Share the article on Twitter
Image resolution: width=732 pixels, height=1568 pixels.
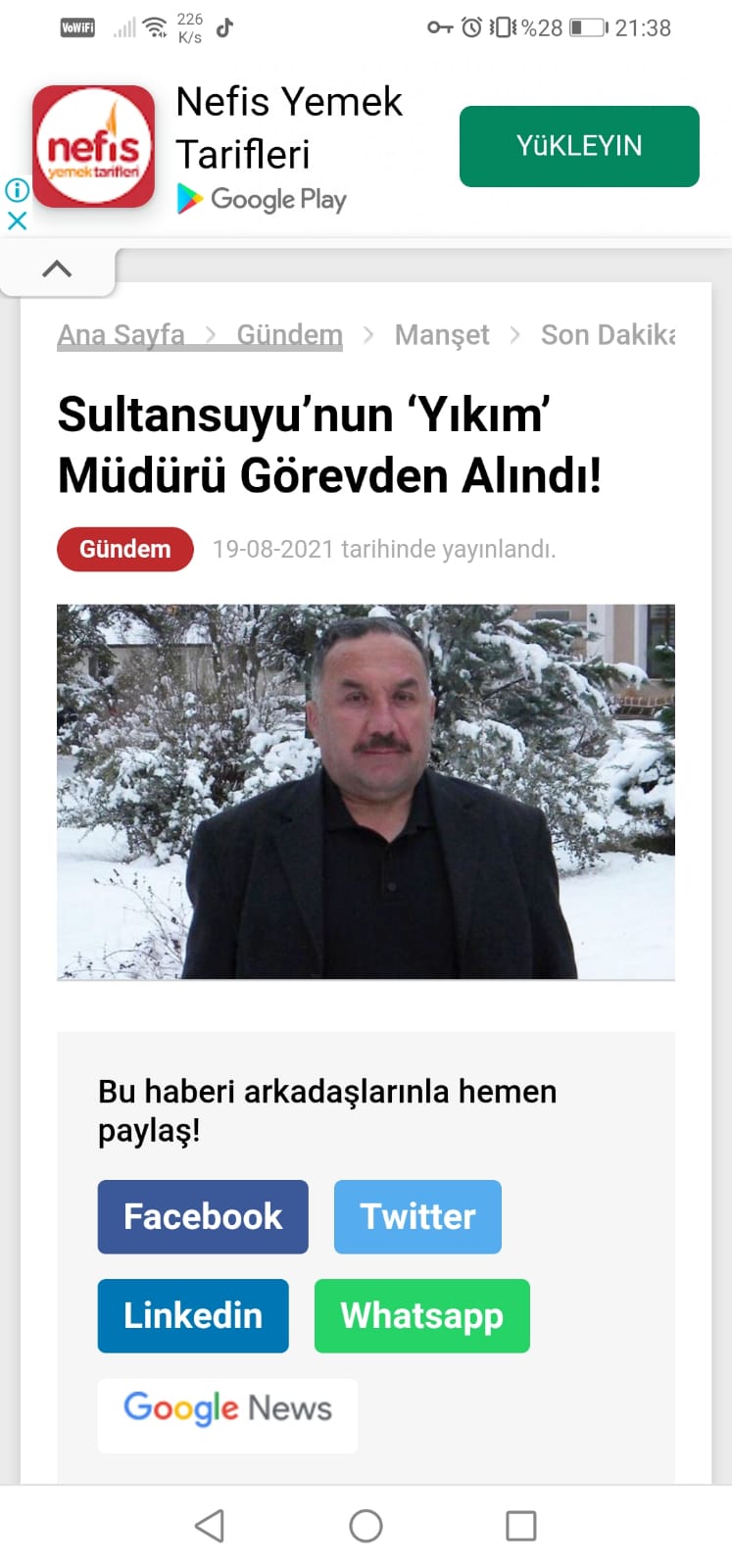coord(417,1216)
